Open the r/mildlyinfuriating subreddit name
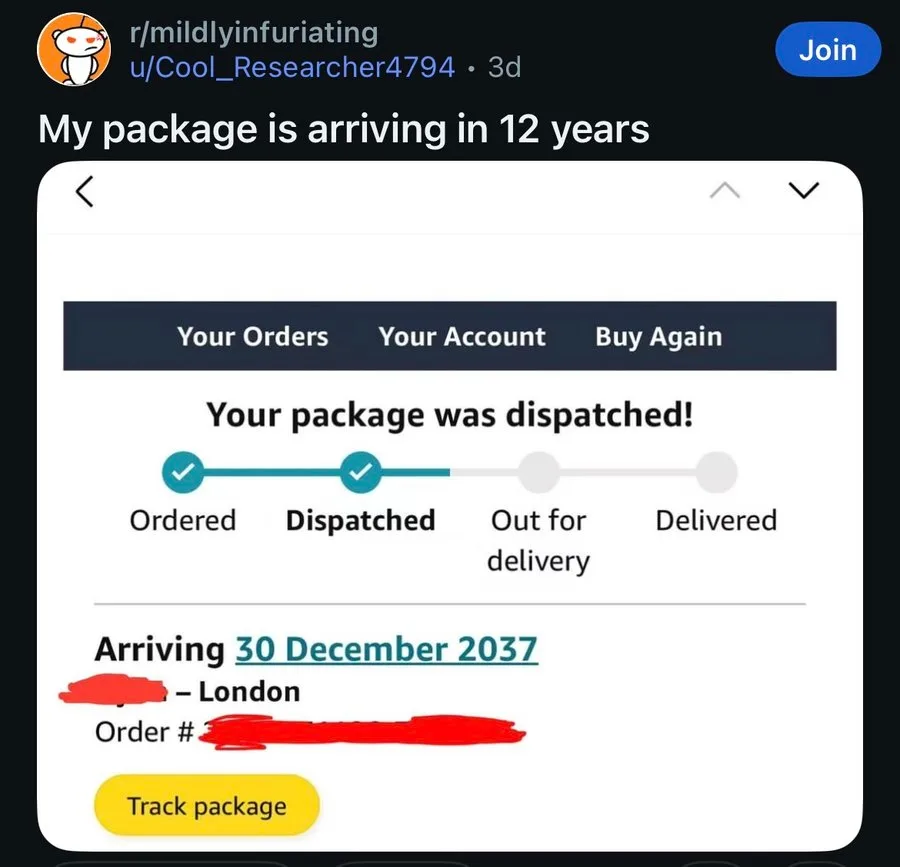The image size is (900, 867). pyautogui.click(x=254, y=32)
